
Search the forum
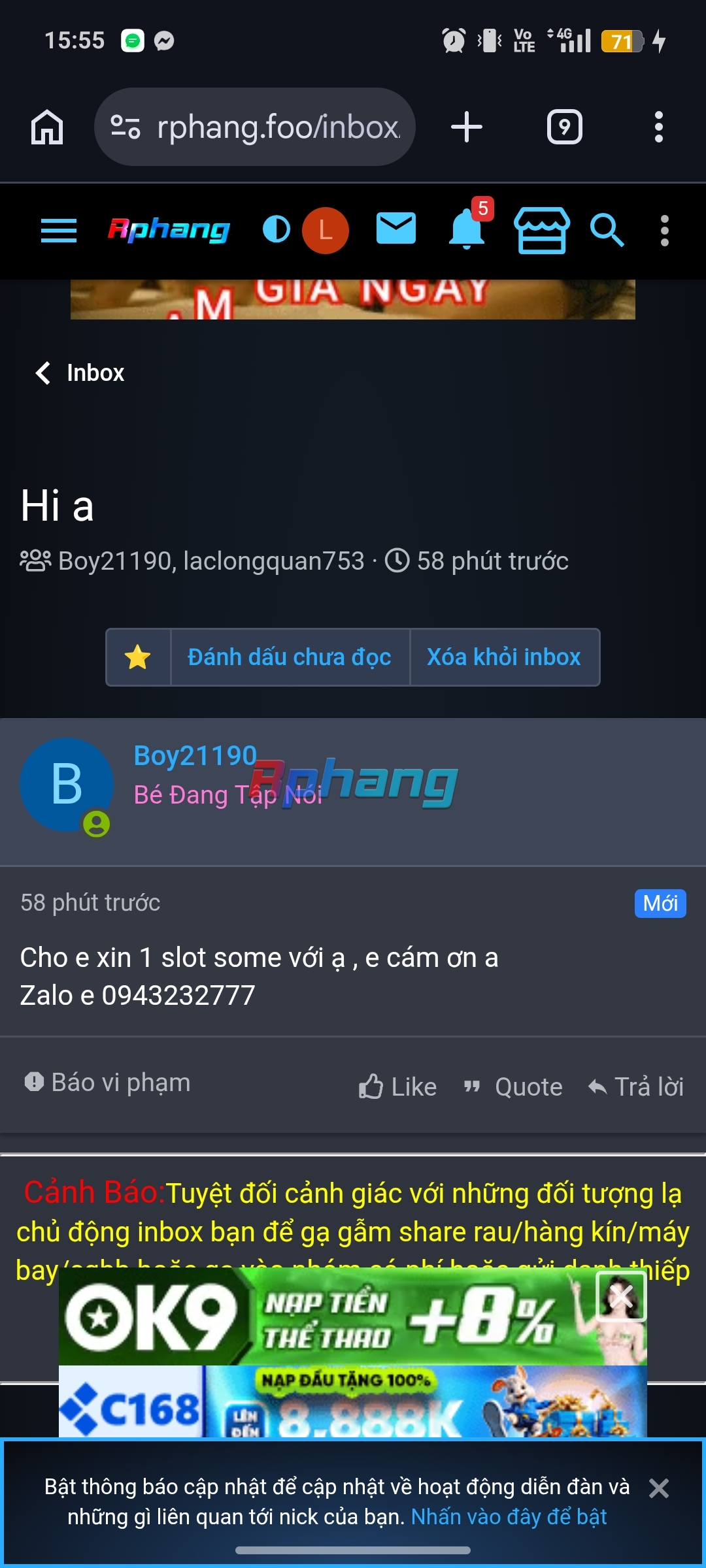607,230
